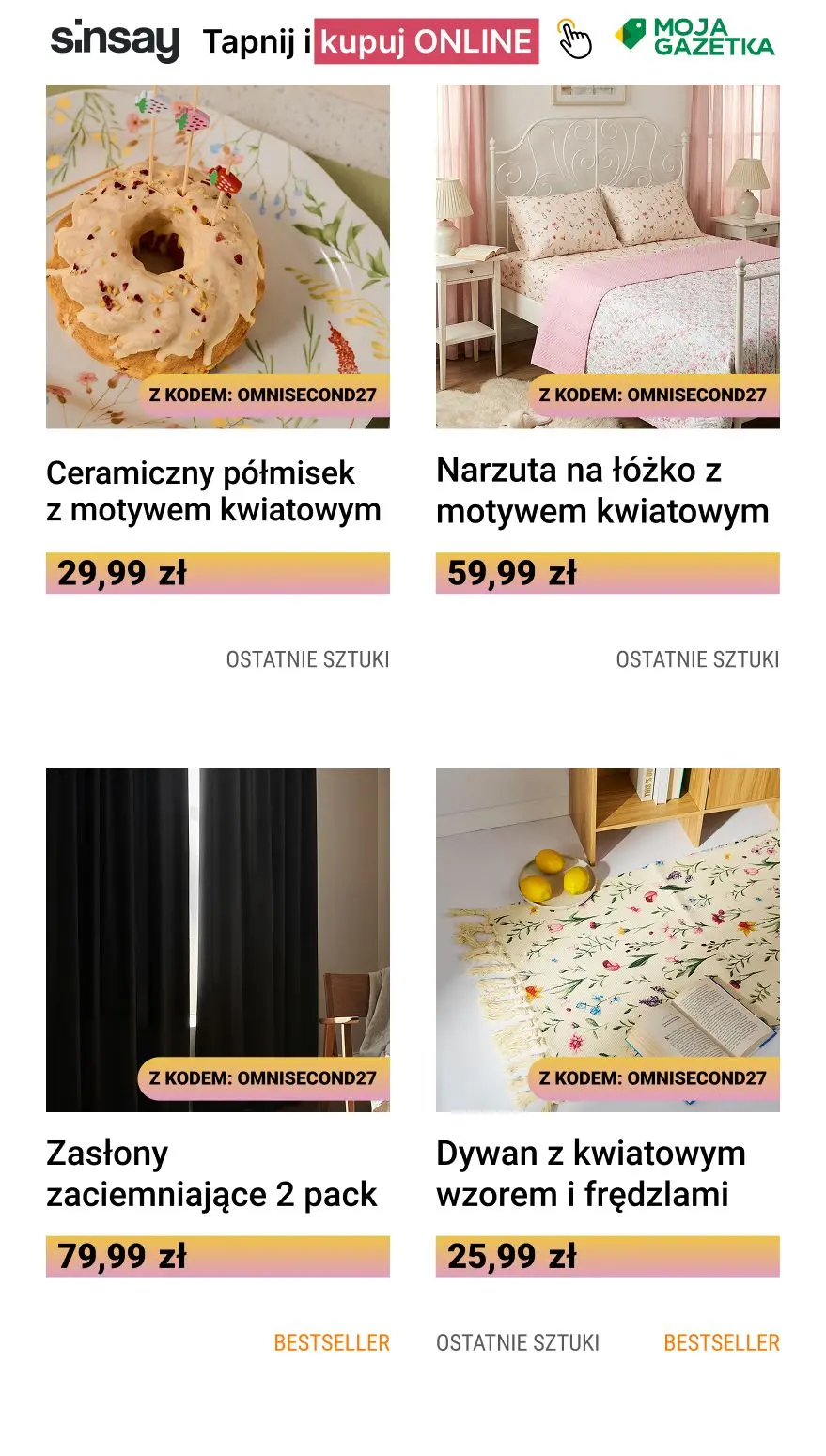This screenshot has height=1456, width=826.
Task: Click the OMNISECOND27 badge on the curtains image
Action: tap(263, 1077)
